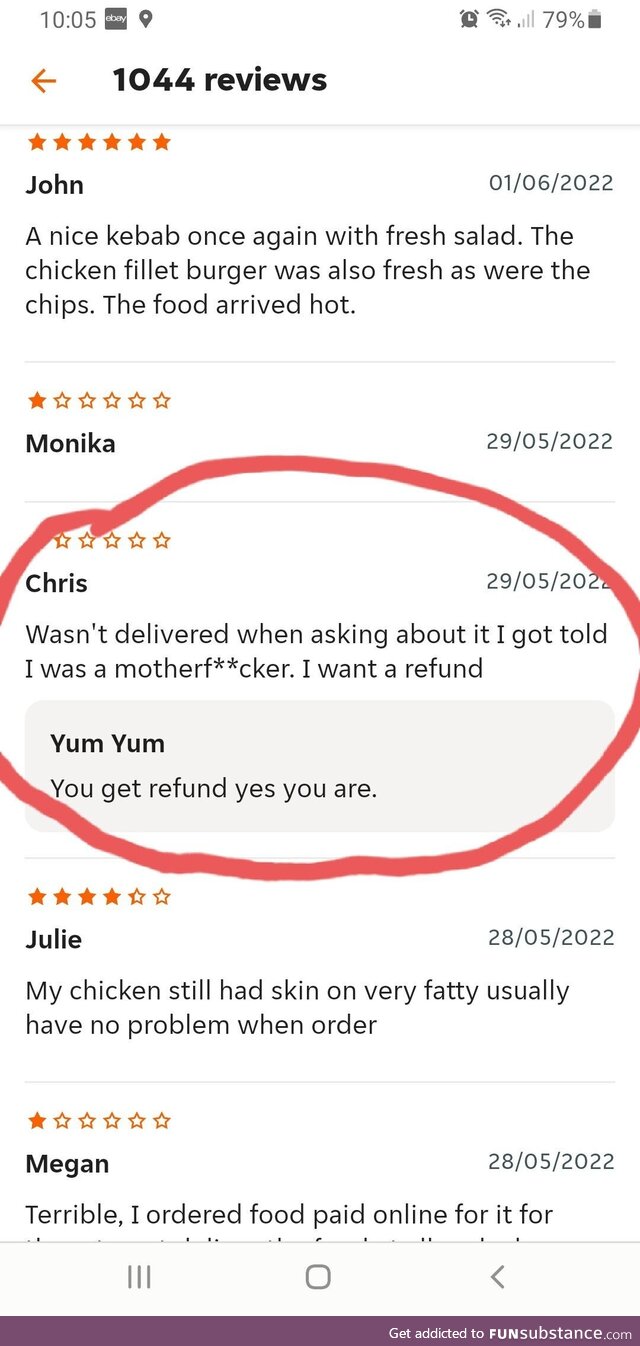Viewport: 640px width, 1346px height.
Task: Open the recent apps view
Action: [138, 1276]
